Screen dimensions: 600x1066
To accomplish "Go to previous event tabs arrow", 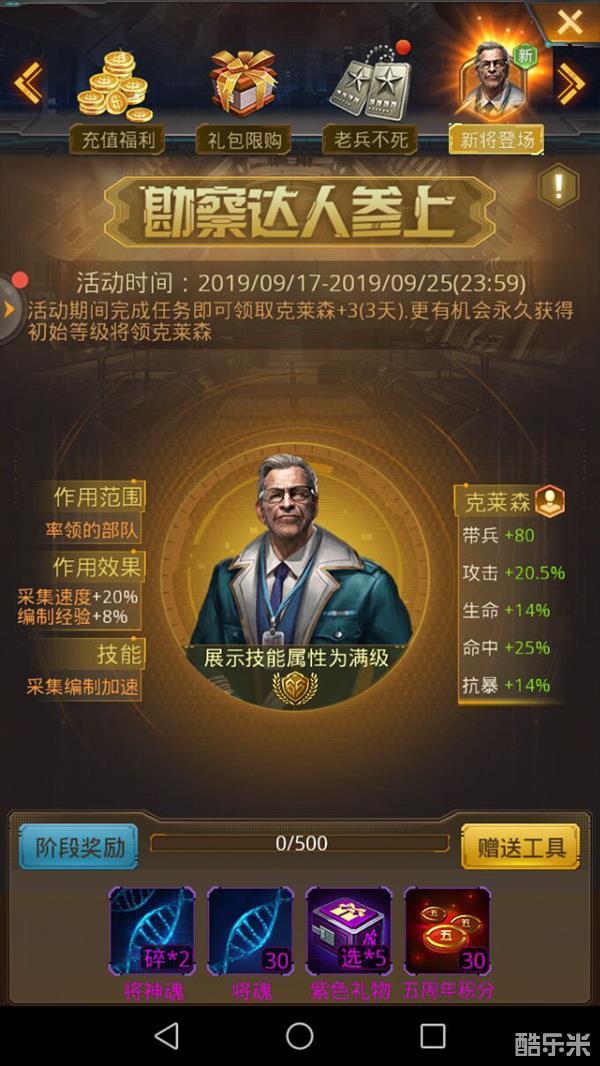I will click(x=27, y=84).
